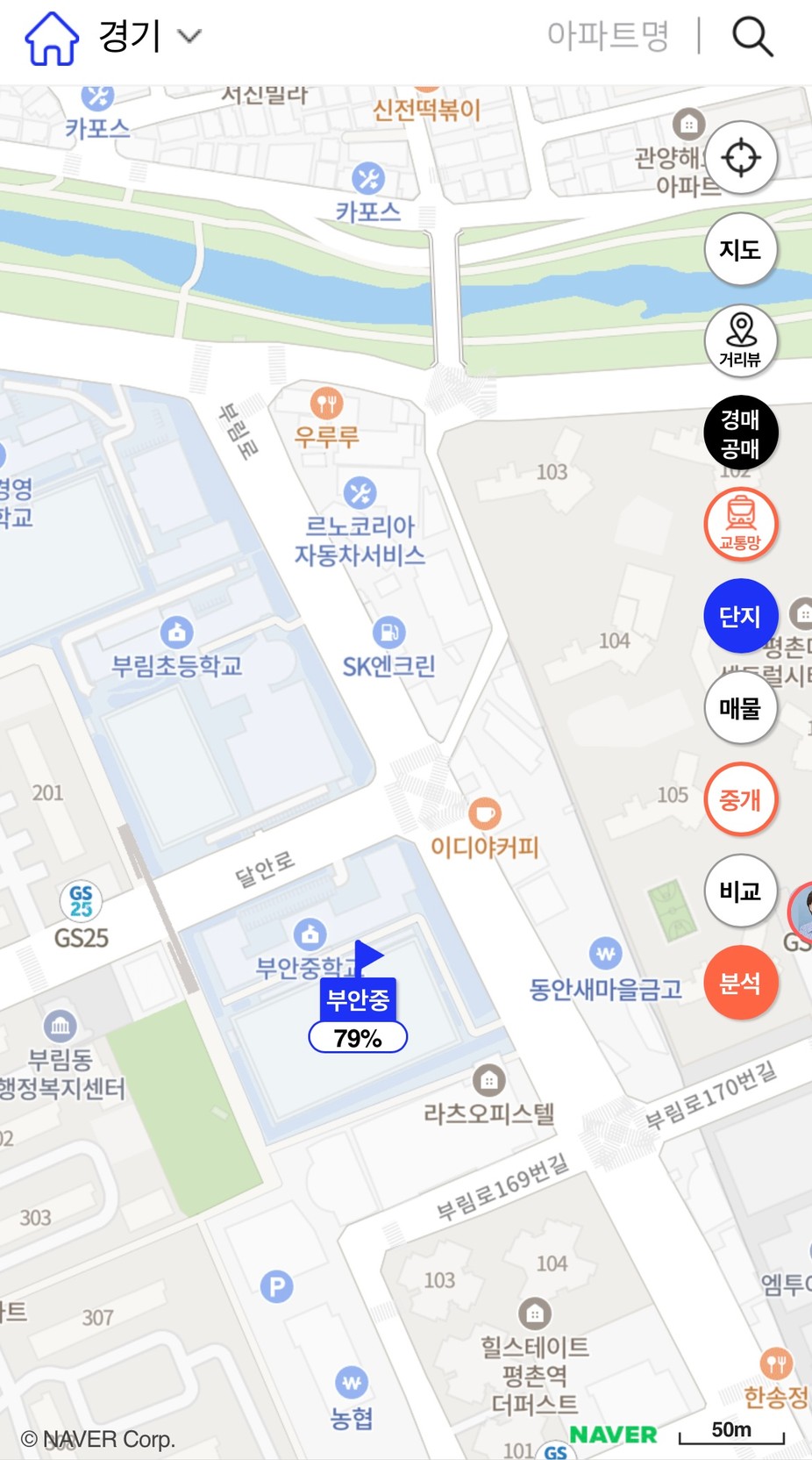Open the 지도 map type button
This screenshot has width=812, height=1460.
coord(741,249)
